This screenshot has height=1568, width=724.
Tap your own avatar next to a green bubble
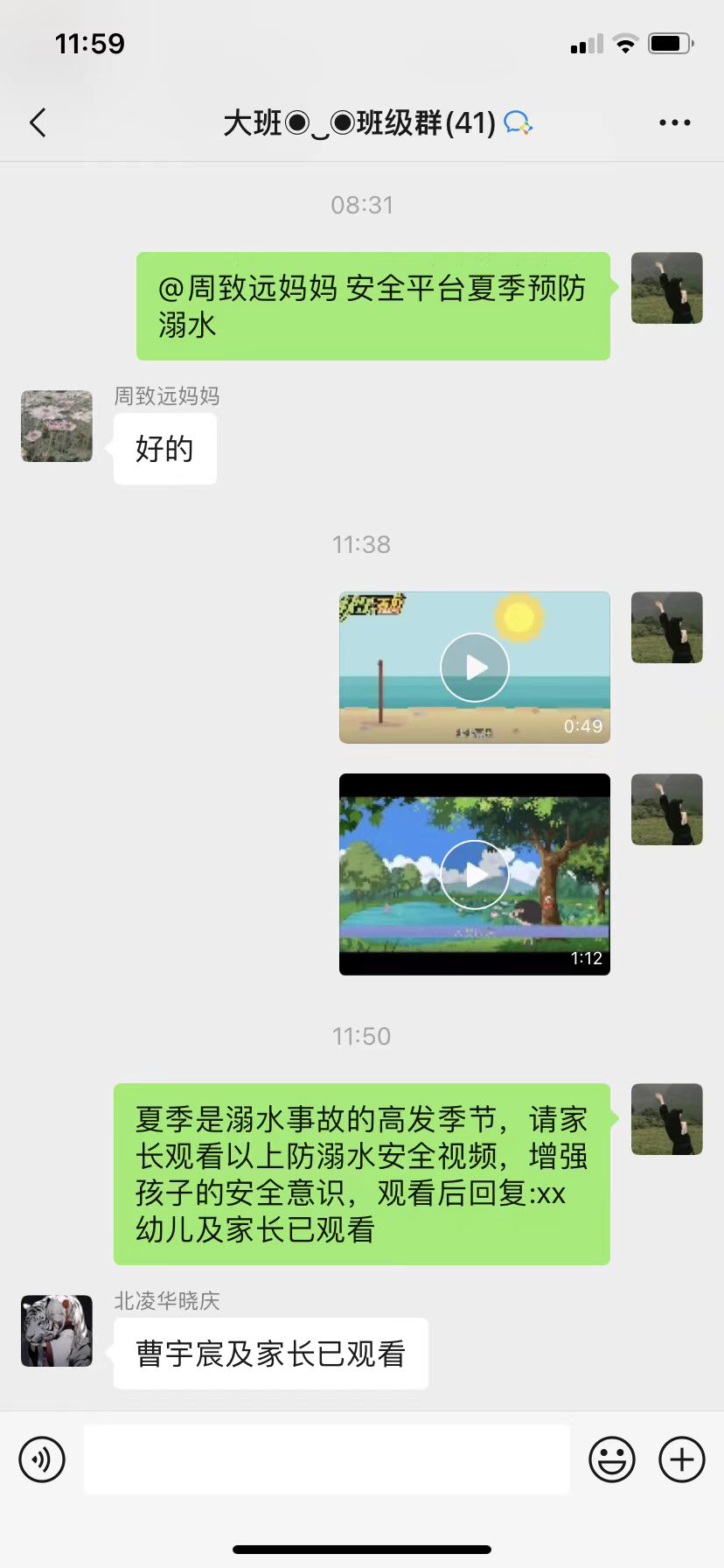(x=666, y=289)
